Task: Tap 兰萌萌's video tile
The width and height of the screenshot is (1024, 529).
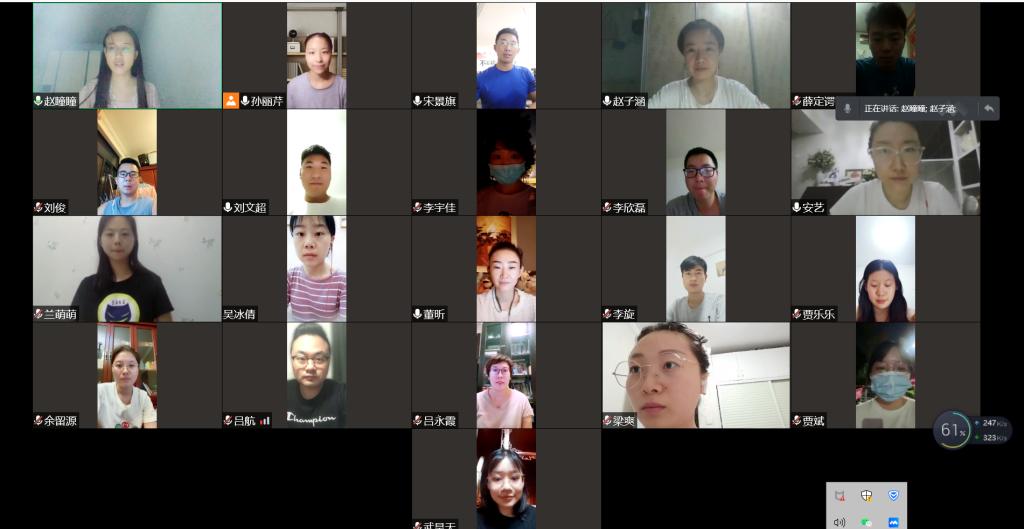Action: [127, 268]
